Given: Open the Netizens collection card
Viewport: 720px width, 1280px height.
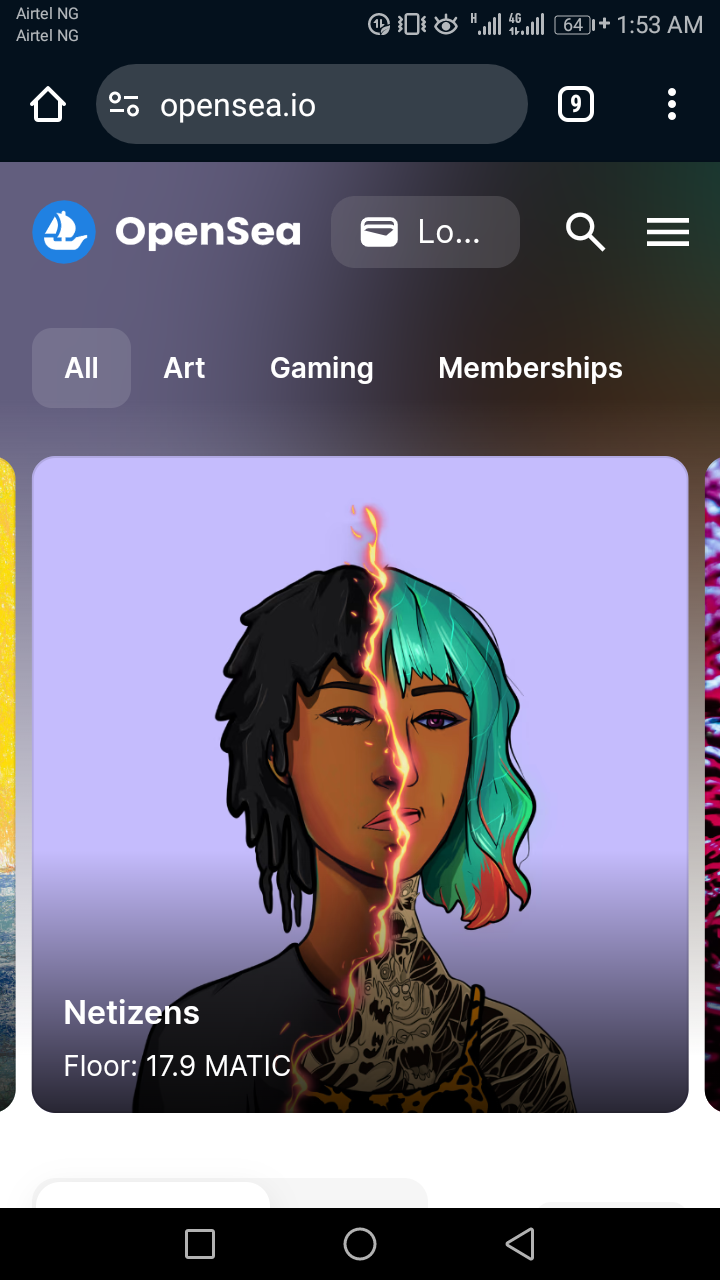Looking at the screenshot, I should pos(360,784).
